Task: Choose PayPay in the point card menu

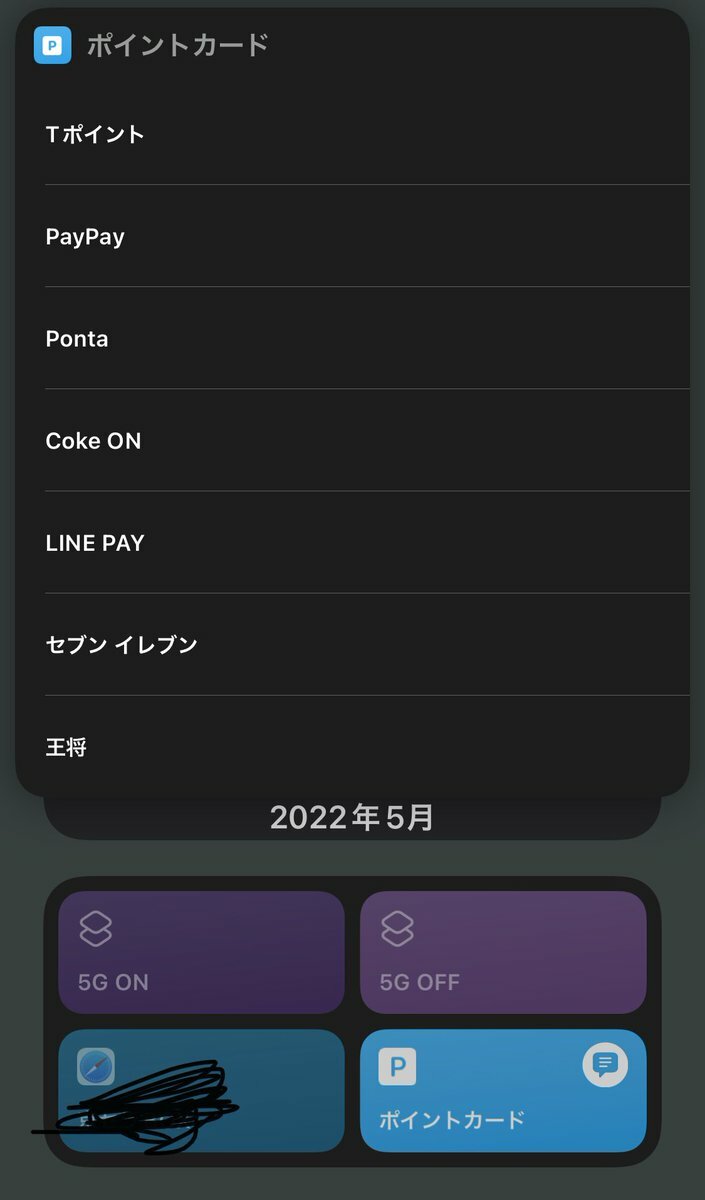Action: (352, 236)
